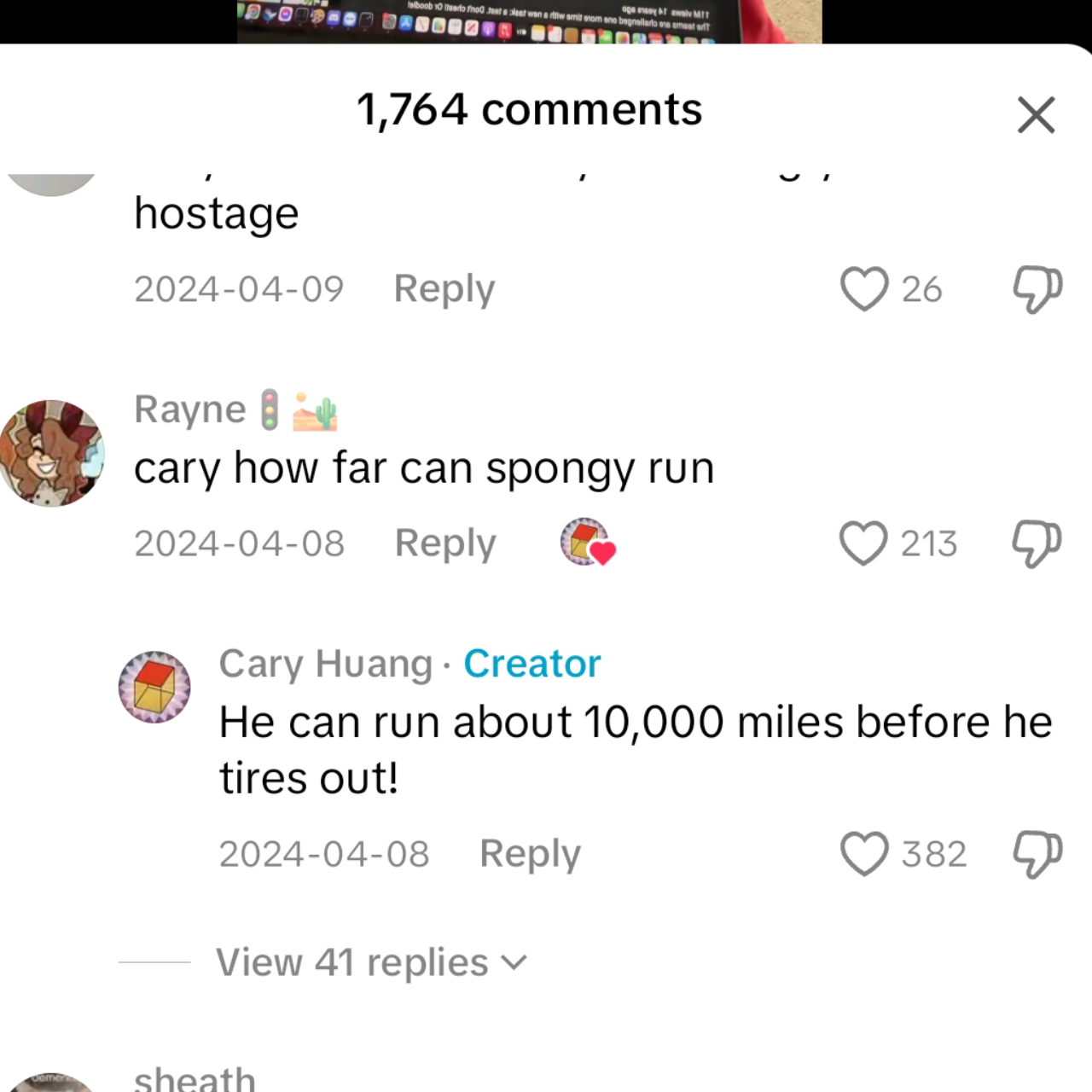Dislike Rayne's comment

tap(1037, 543)
